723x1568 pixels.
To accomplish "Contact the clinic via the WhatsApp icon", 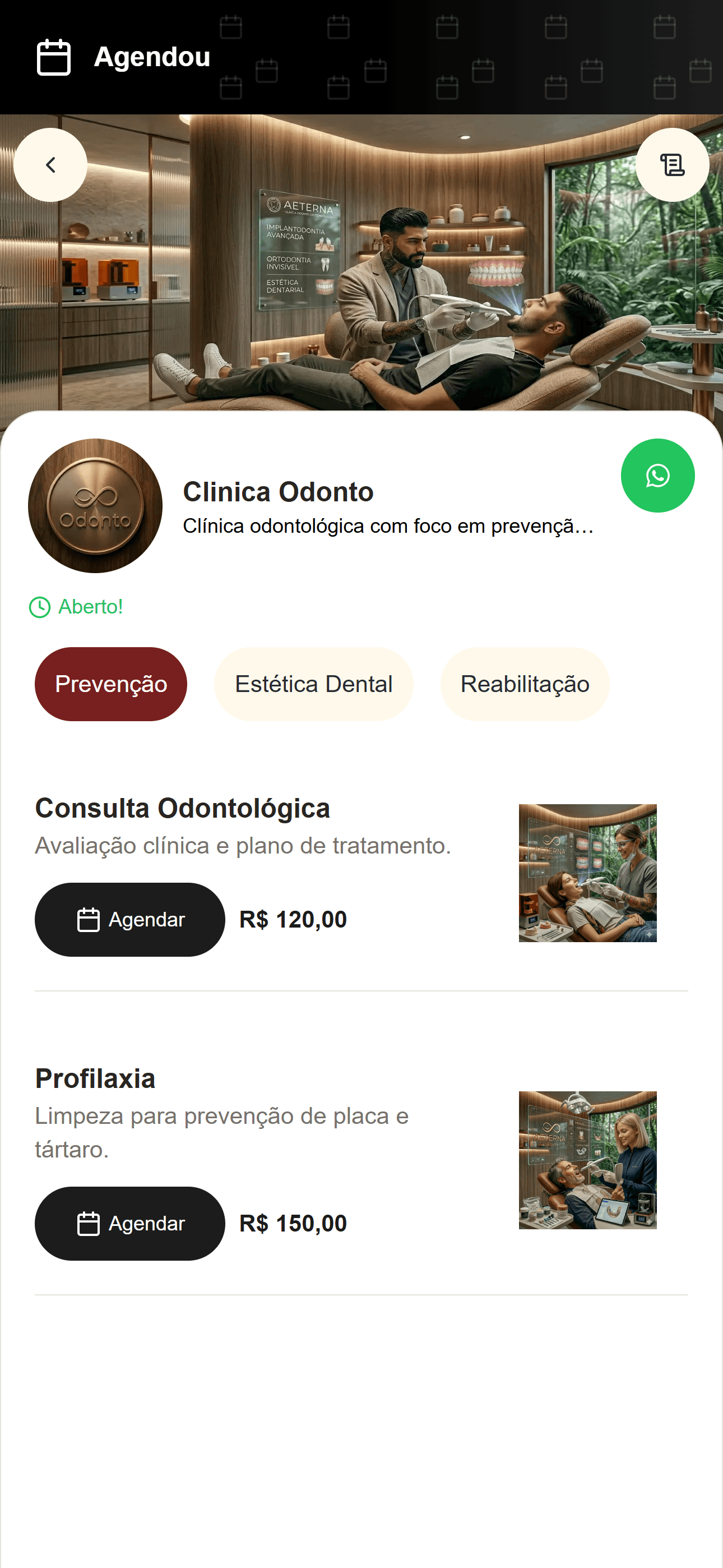I will tap(658, 476).
